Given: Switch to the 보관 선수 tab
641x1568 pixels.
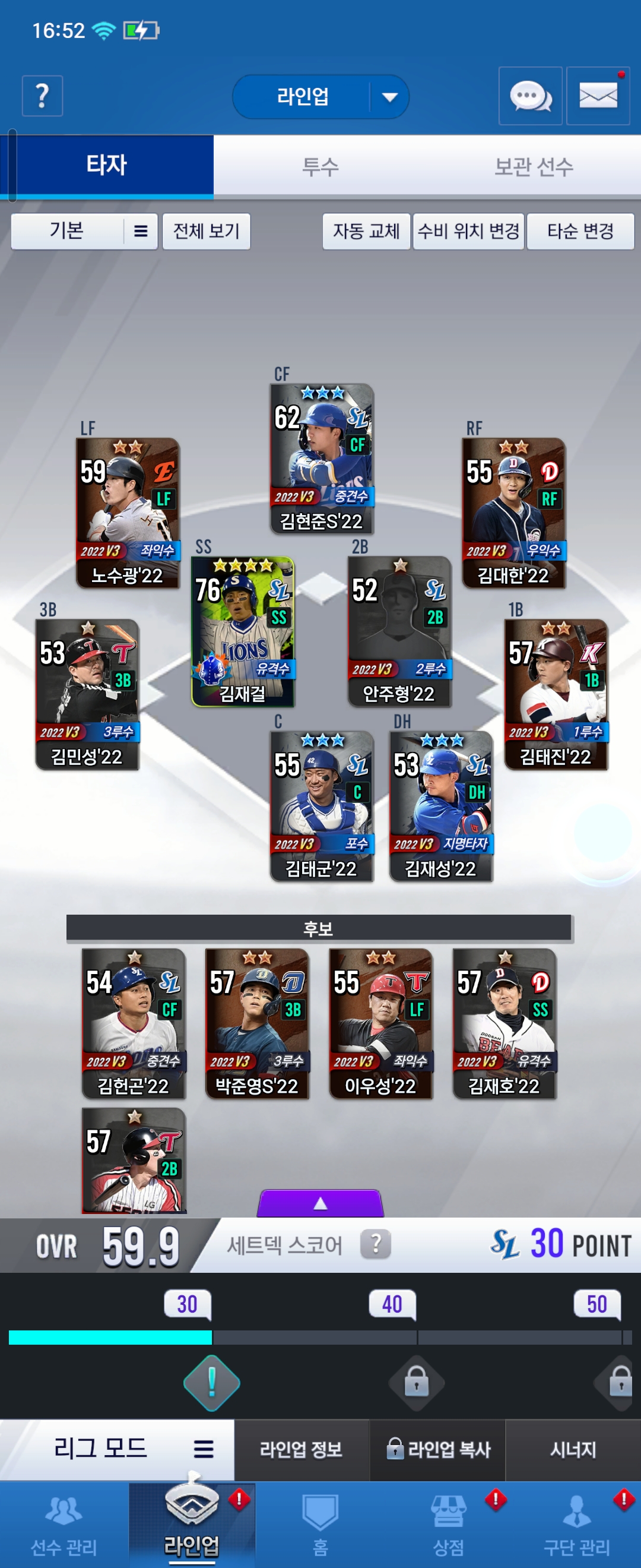Looking at the screenshot, I should pos(534,166).
